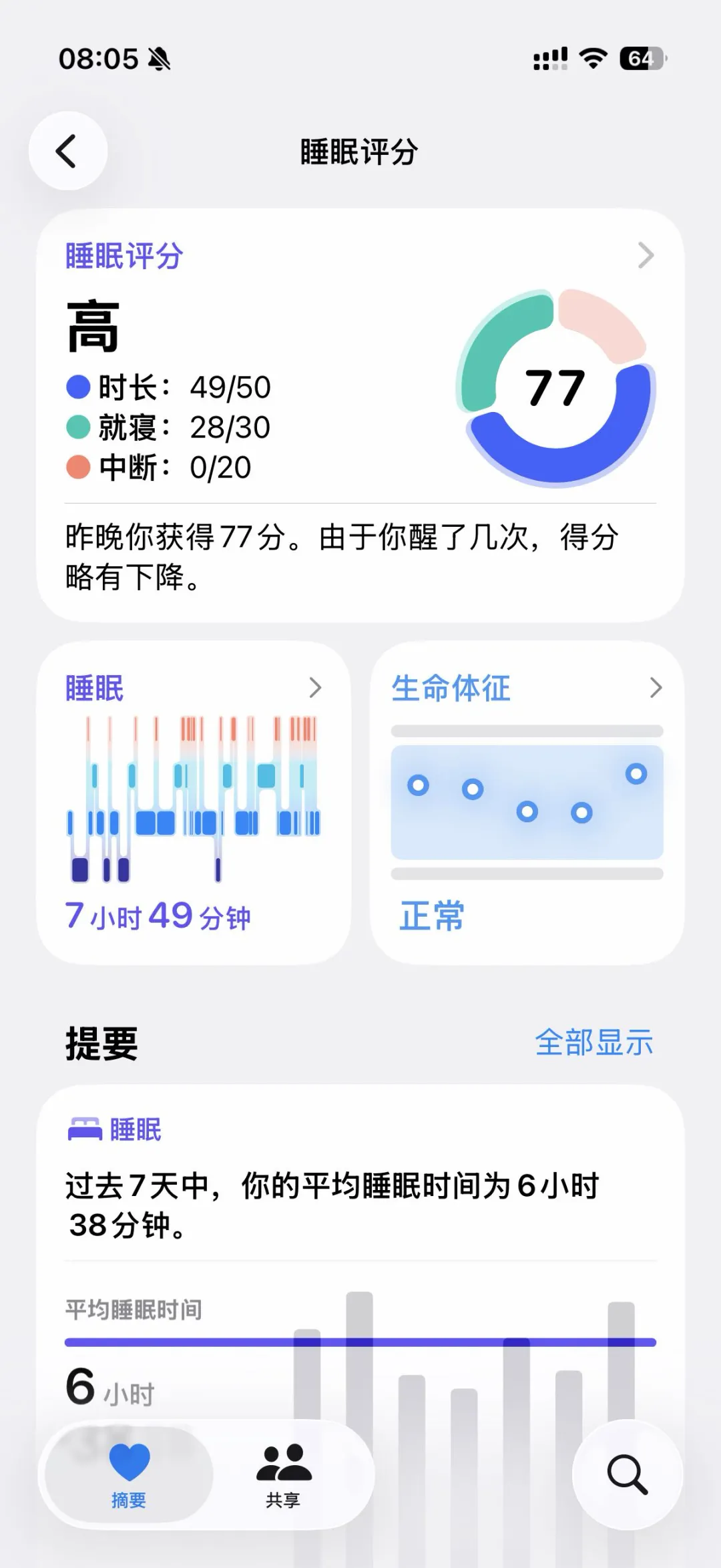721x1568 pixels.
Task: Switch to the 共享 tab
Action: tap(283, 1476)
